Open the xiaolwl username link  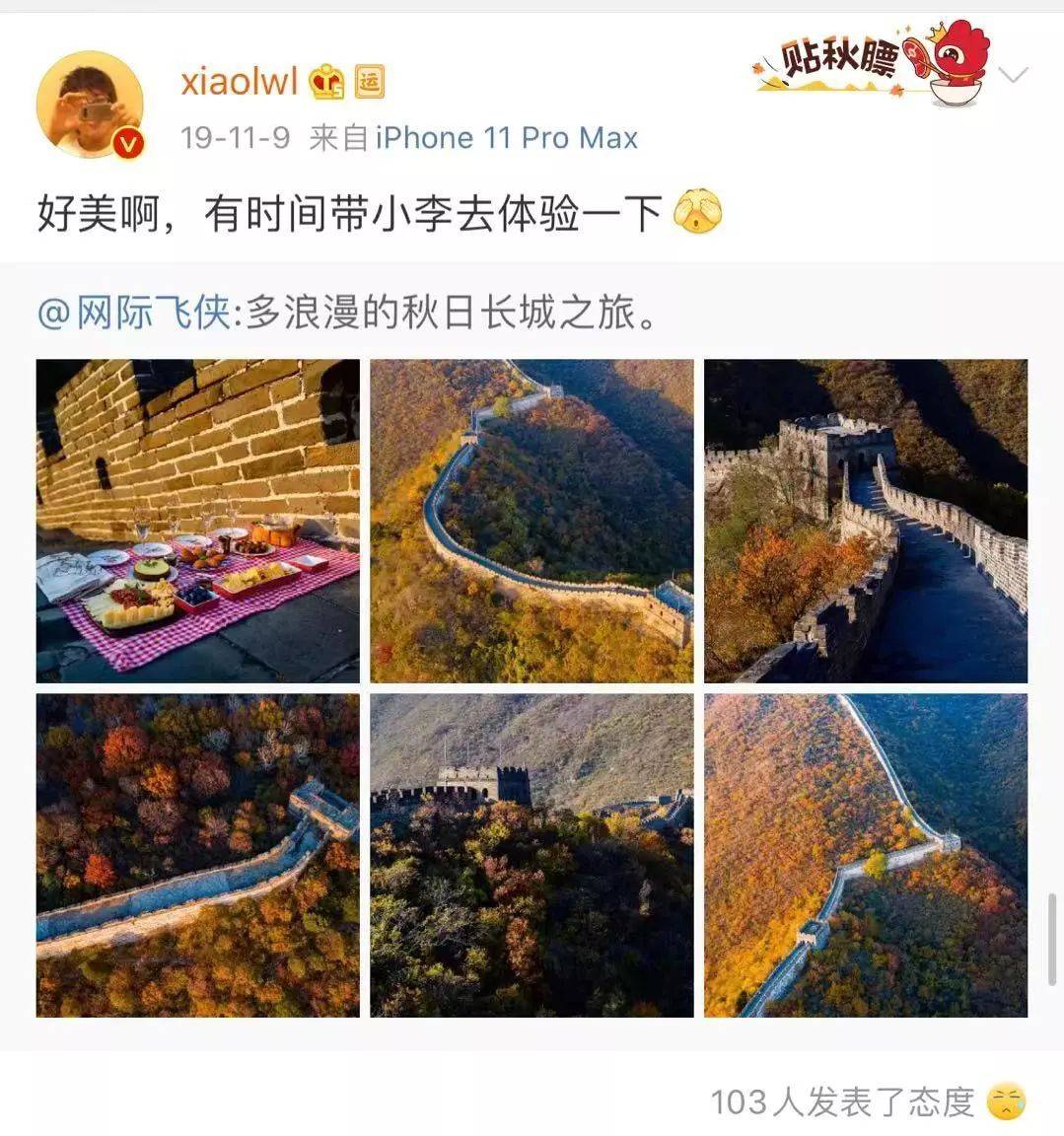[238, 83]
